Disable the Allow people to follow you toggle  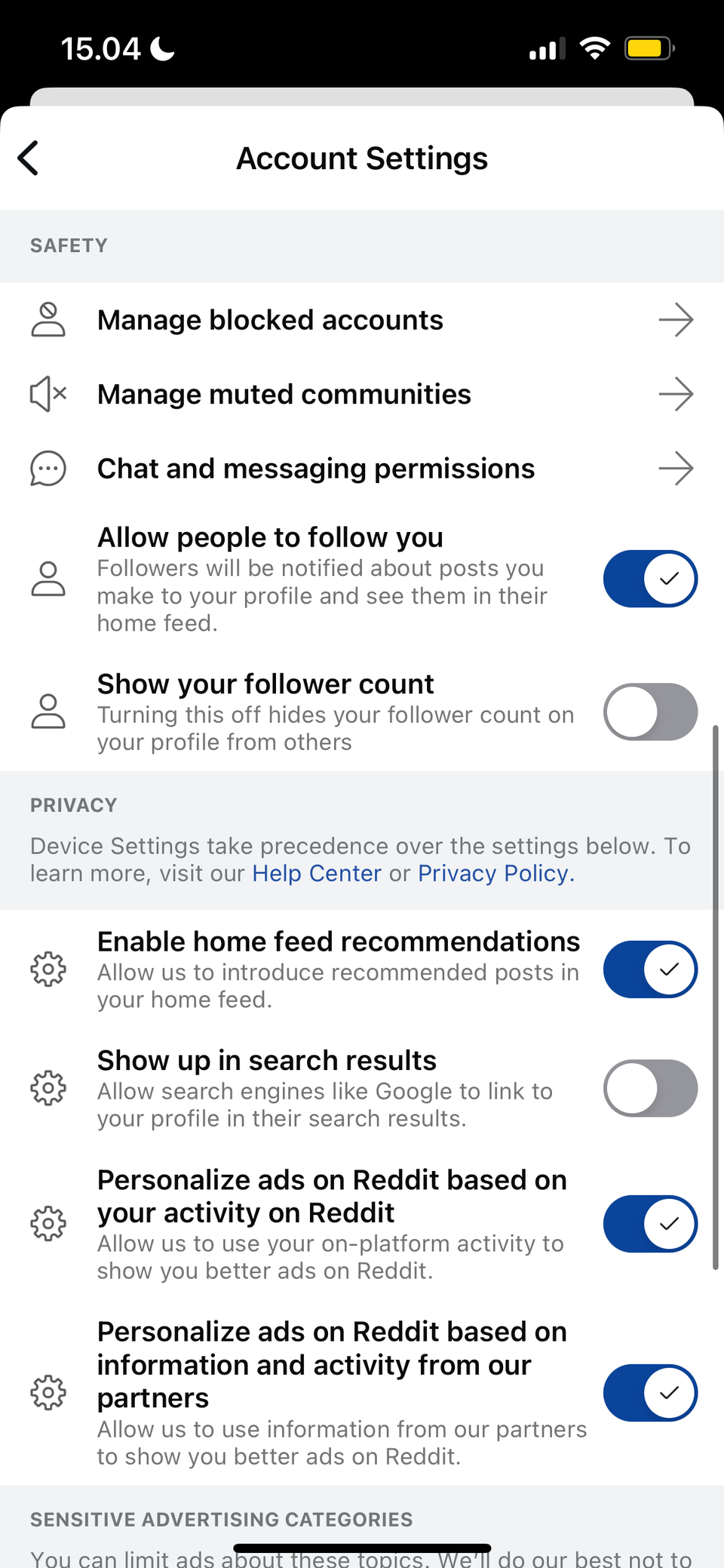(650, 579)
